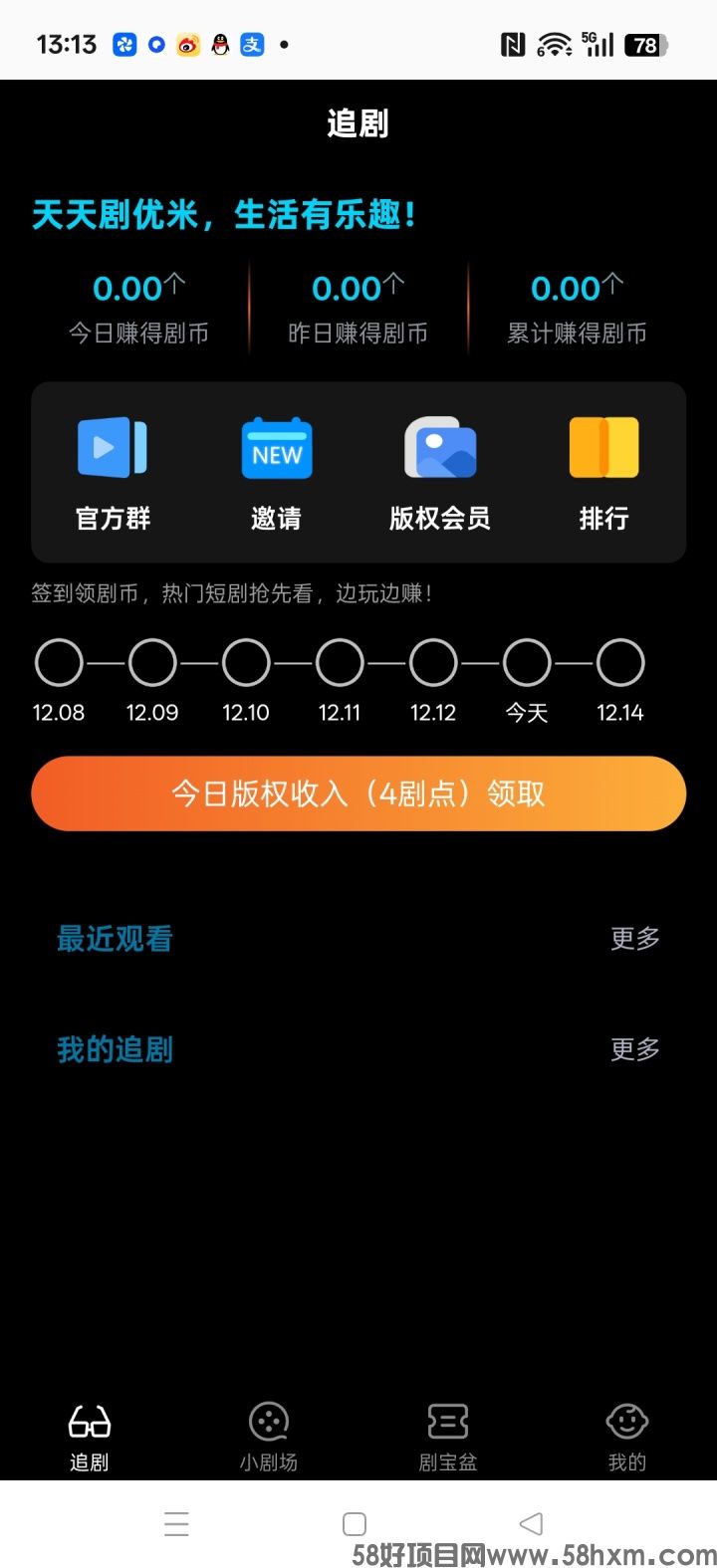The height and width of the screenshot is (1568, 717).
Task: View the 排行 ranking list
Action: 603,471
